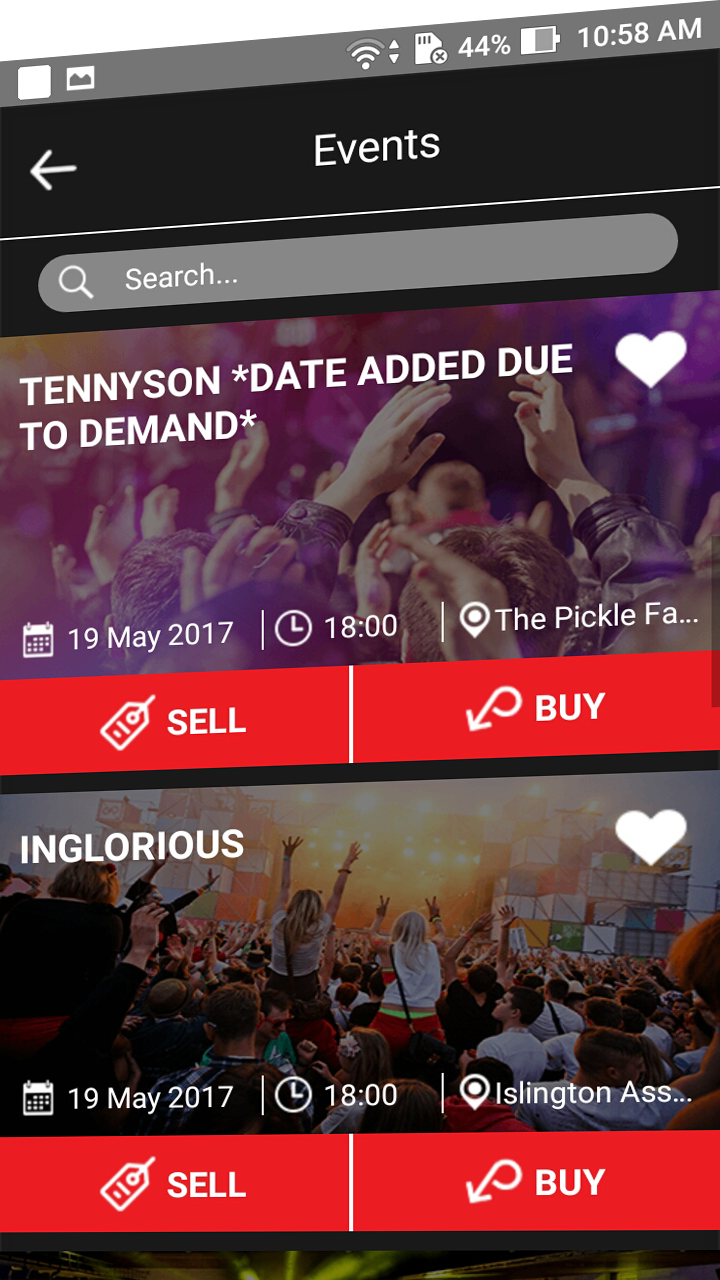The image size is (720, 1280).
Task: Buy tickets for the Inglorious event
Action: coord(537,1183)
